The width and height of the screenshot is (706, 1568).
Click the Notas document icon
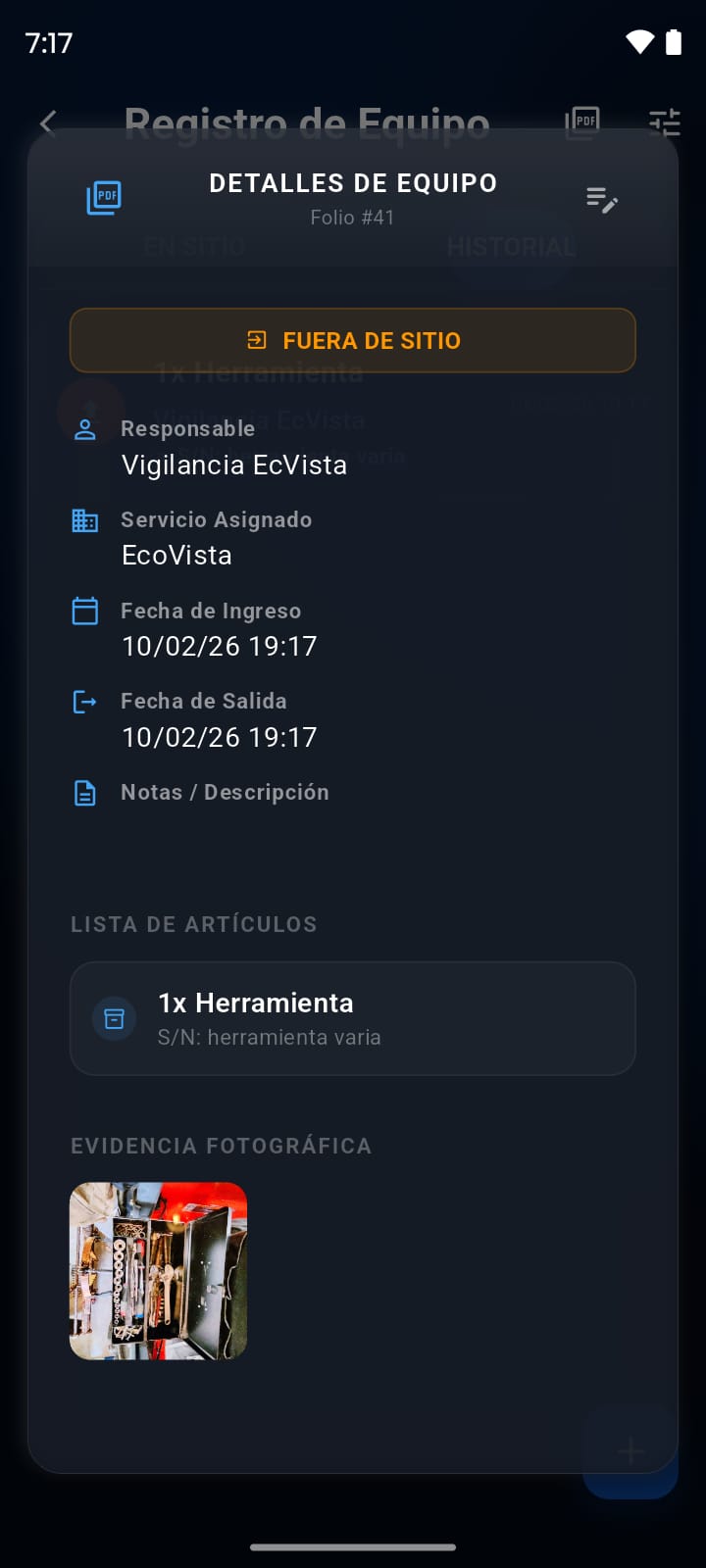pos(85,792)
